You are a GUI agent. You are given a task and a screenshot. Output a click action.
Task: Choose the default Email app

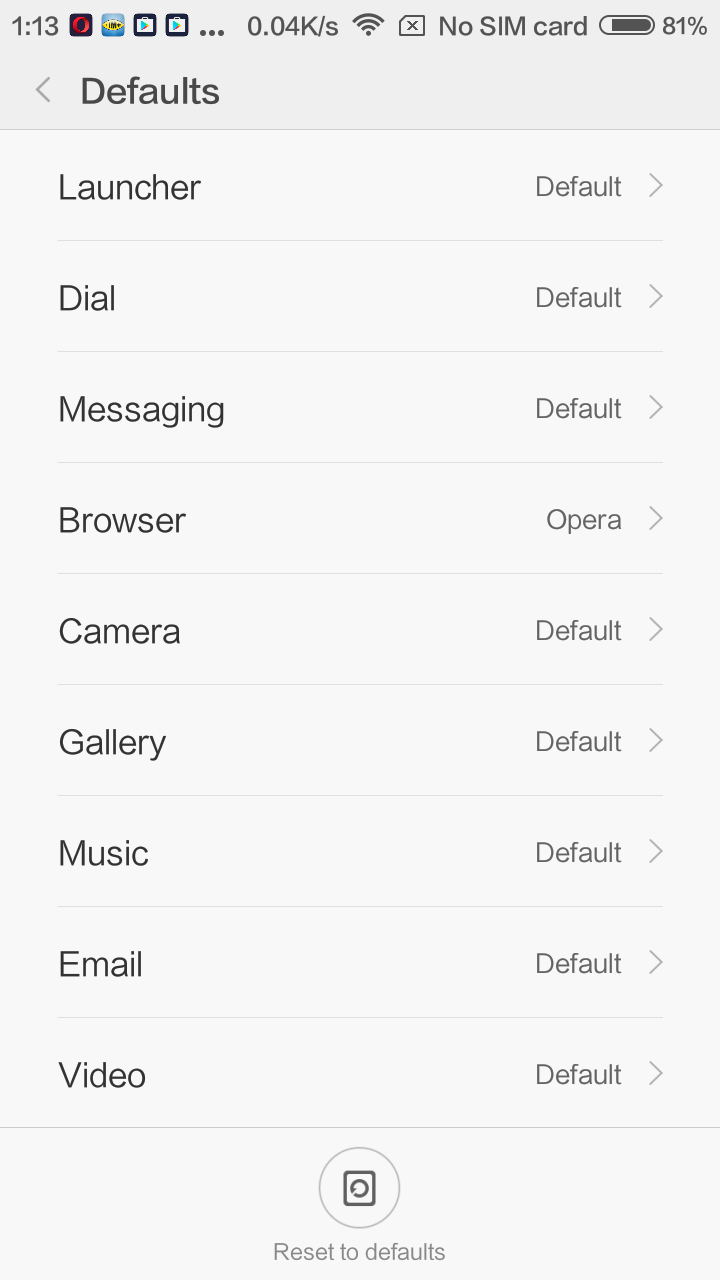click(x=360, y=963)
